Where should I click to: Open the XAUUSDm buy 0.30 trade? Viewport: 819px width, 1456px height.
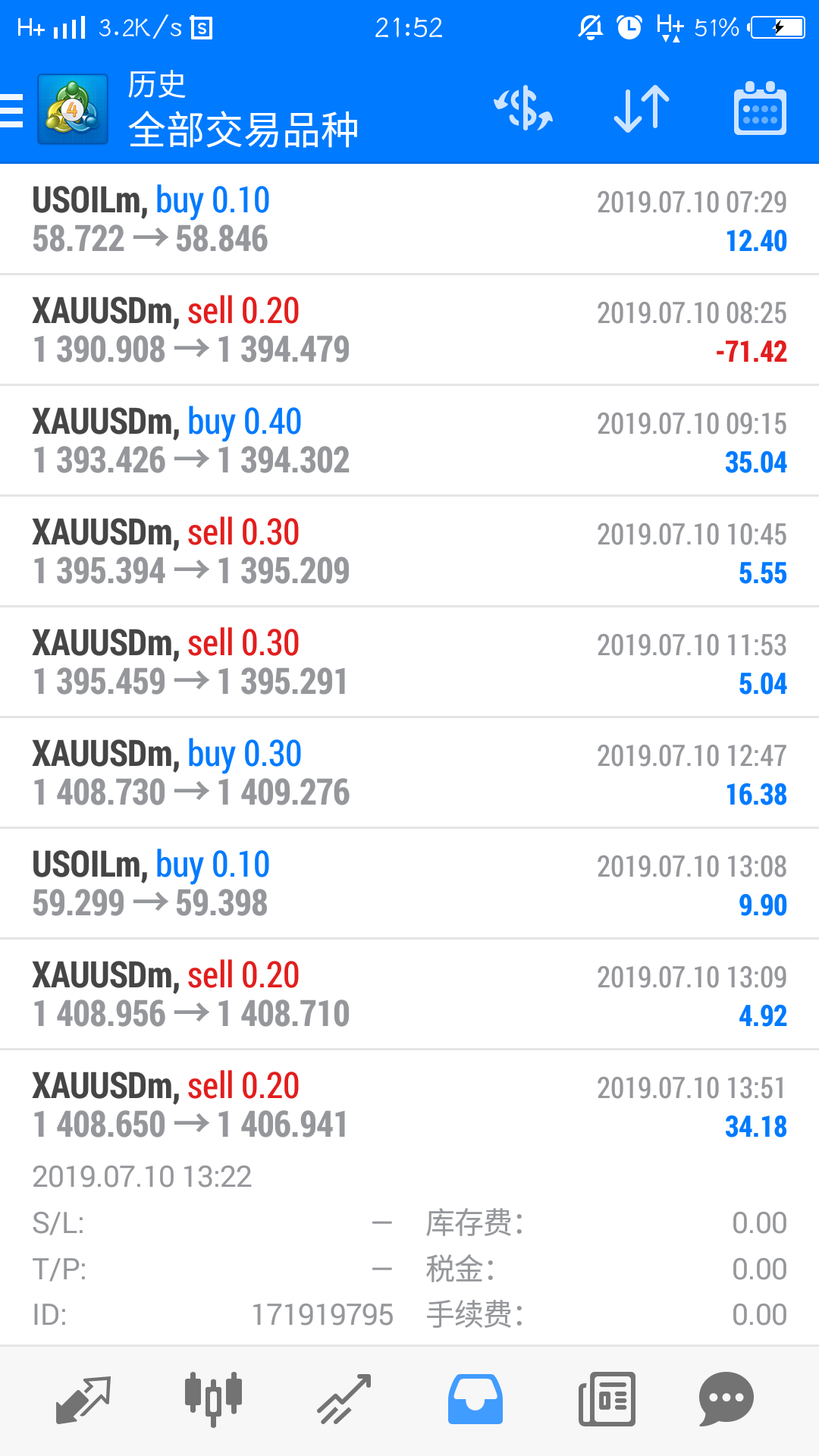click(409, 773)
